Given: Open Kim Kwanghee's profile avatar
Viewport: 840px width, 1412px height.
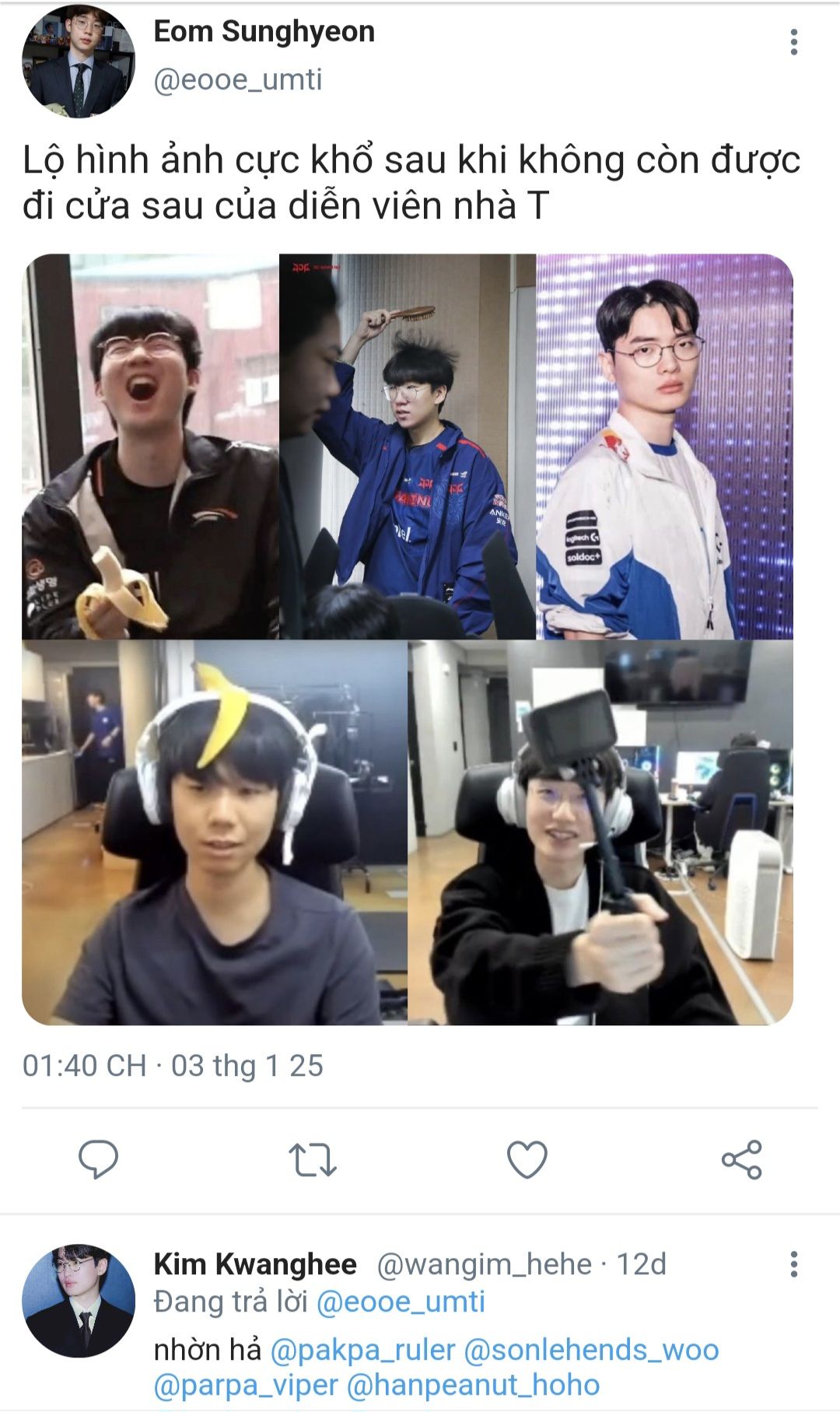Looking at the screenshot, I should click(x=78, y=1302).
